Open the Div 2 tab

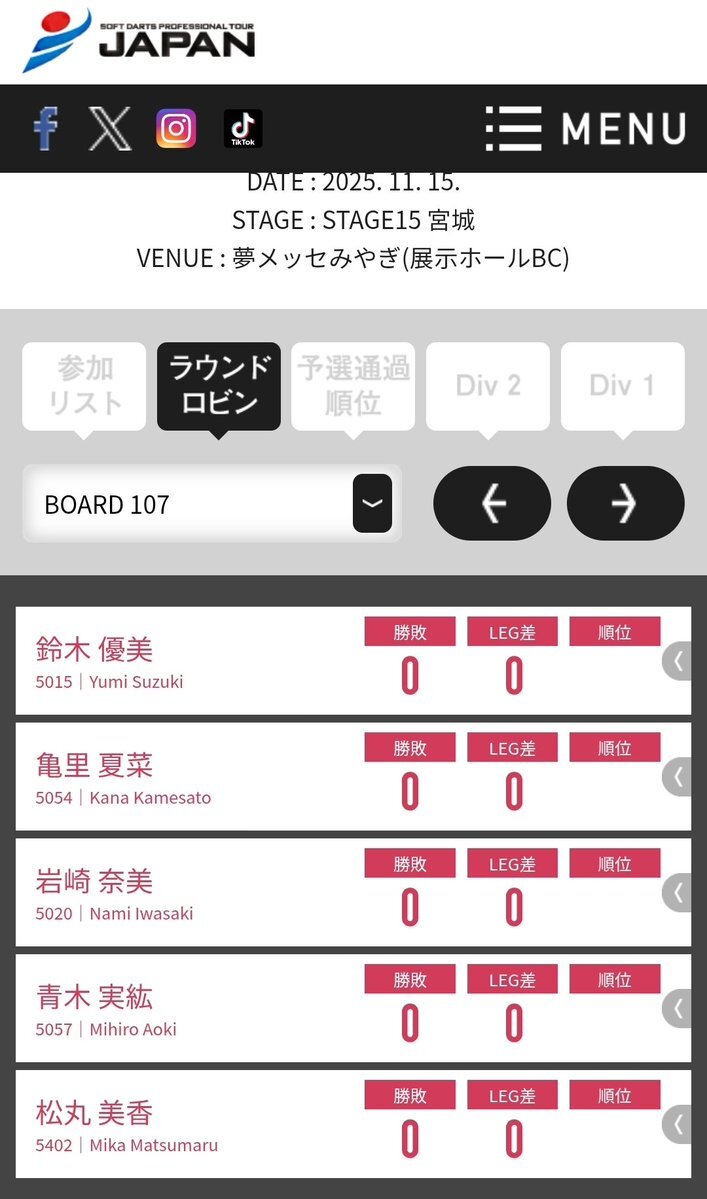coord(488,386)
